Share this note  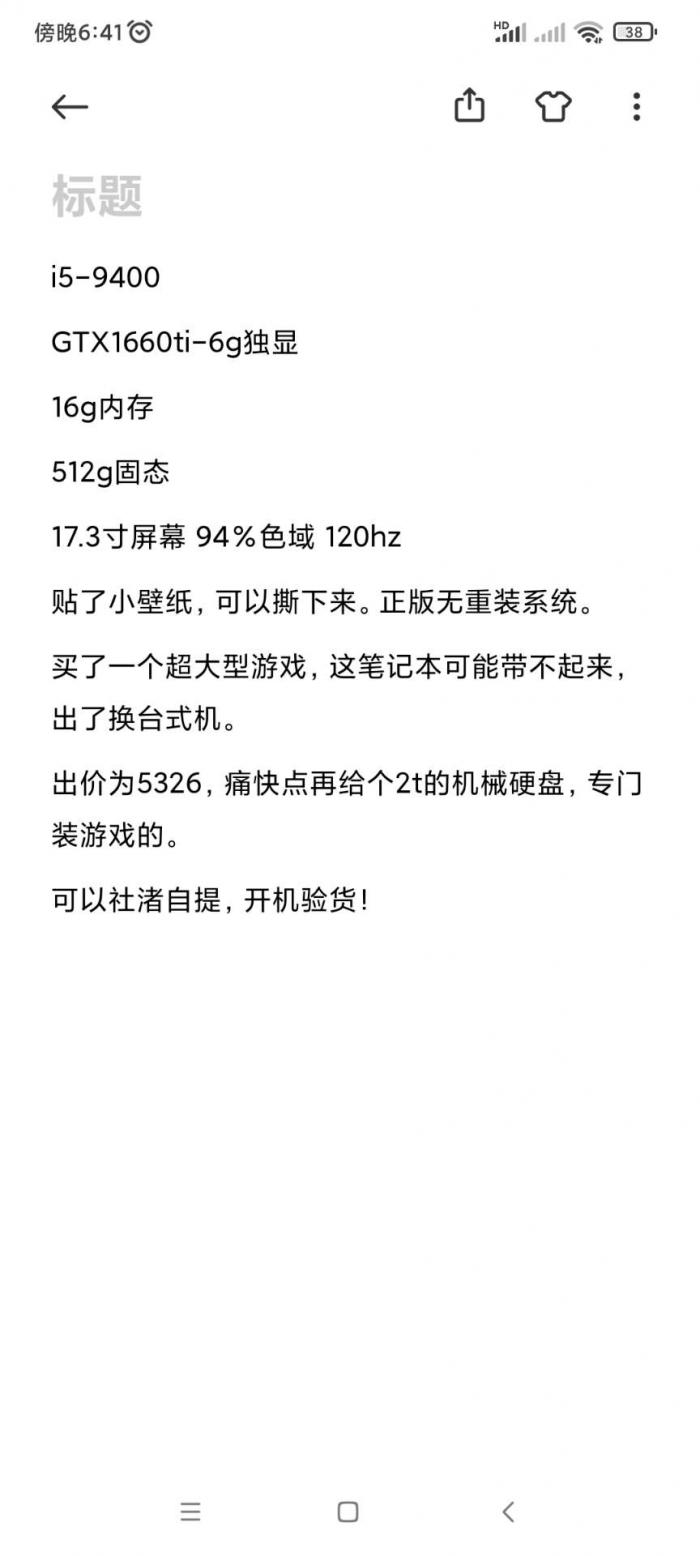(x=469, y=106)
